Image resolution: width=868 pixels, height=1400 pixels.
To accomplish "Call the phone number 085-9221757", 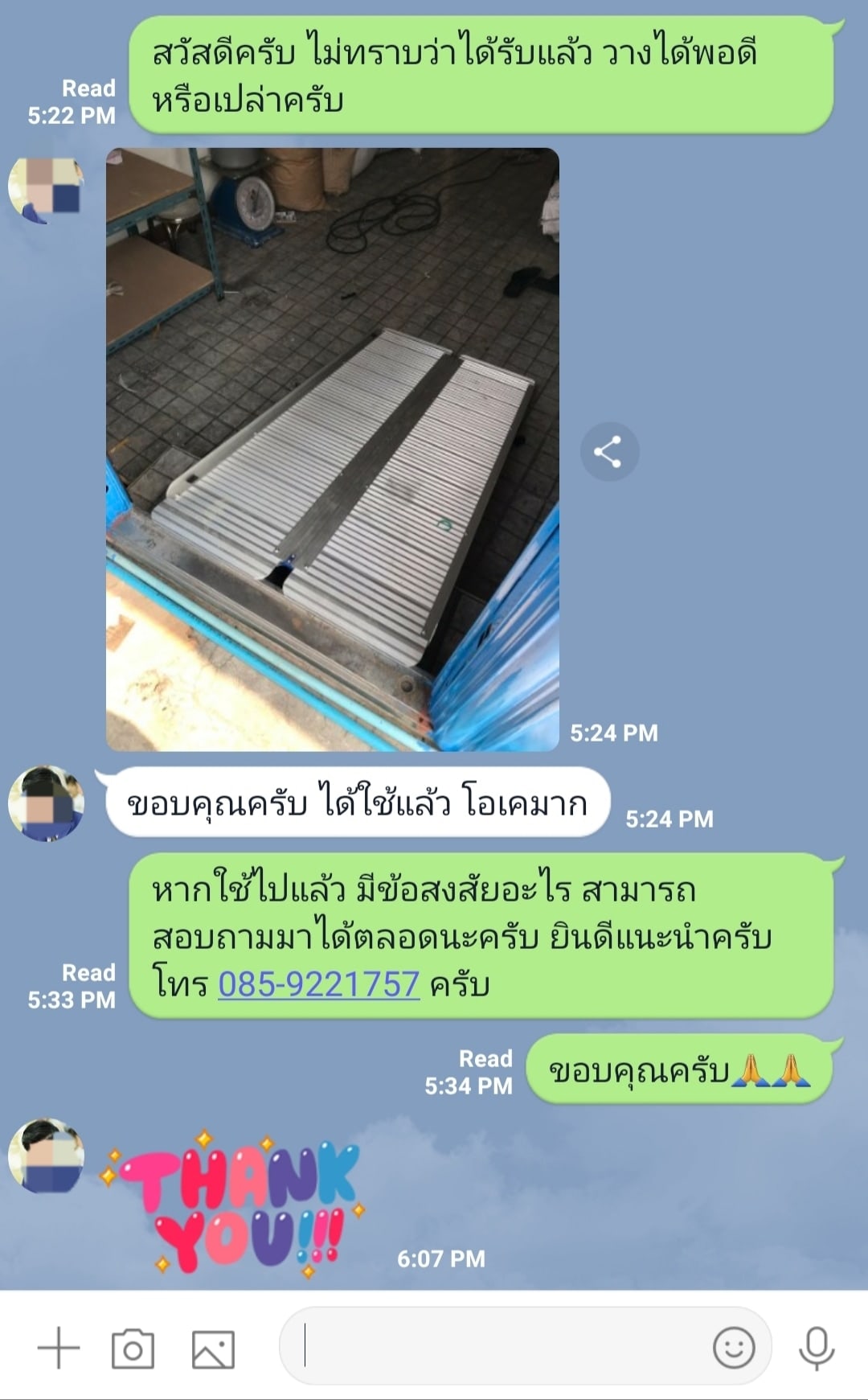I will 316,984.
